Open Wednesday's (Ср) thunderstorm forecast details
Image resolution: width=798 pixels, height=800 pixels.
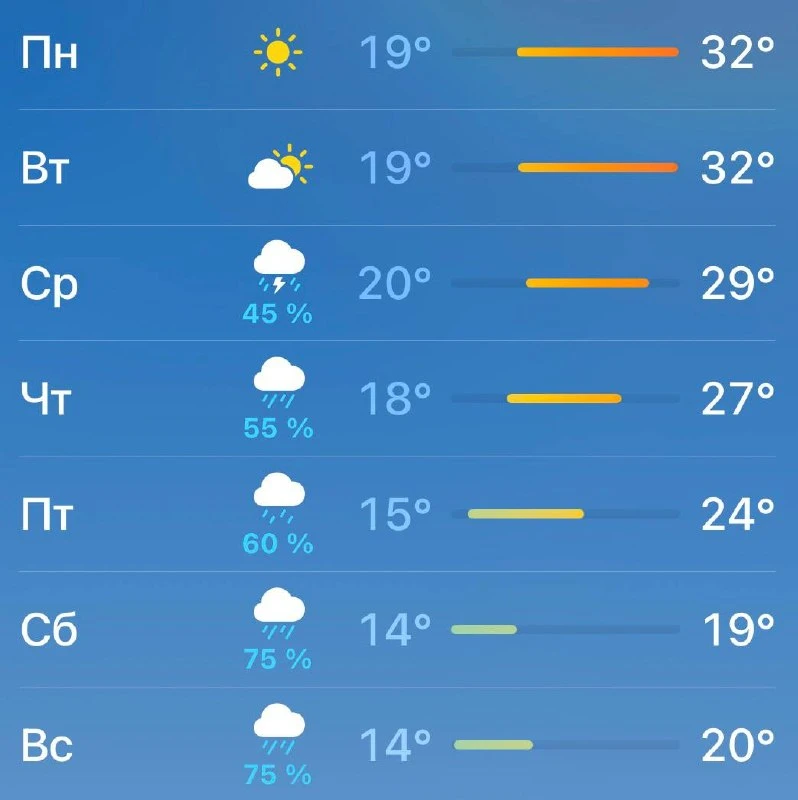[398, 283]
